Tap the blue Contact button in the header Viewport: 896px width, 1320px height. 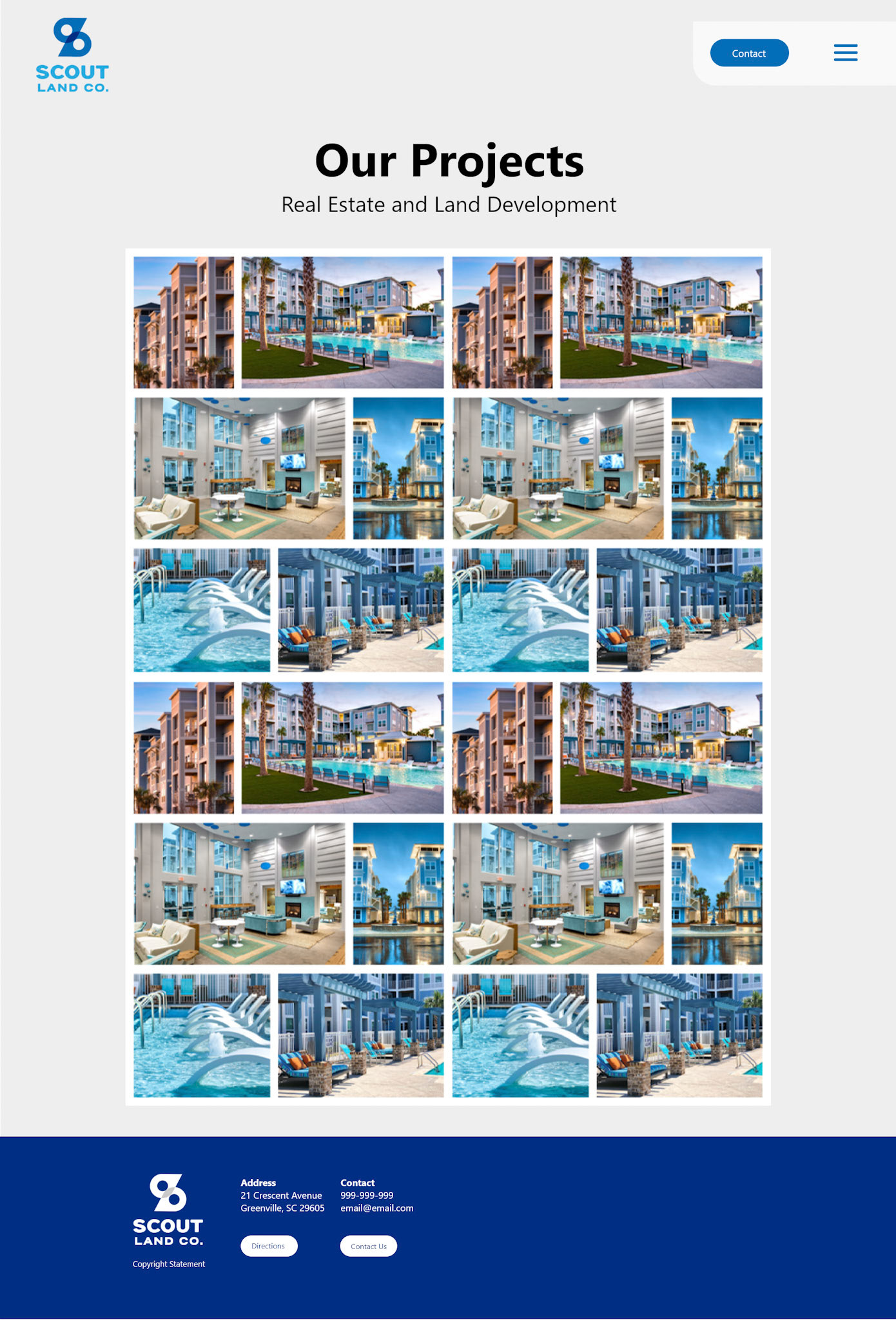coord(749,53)
